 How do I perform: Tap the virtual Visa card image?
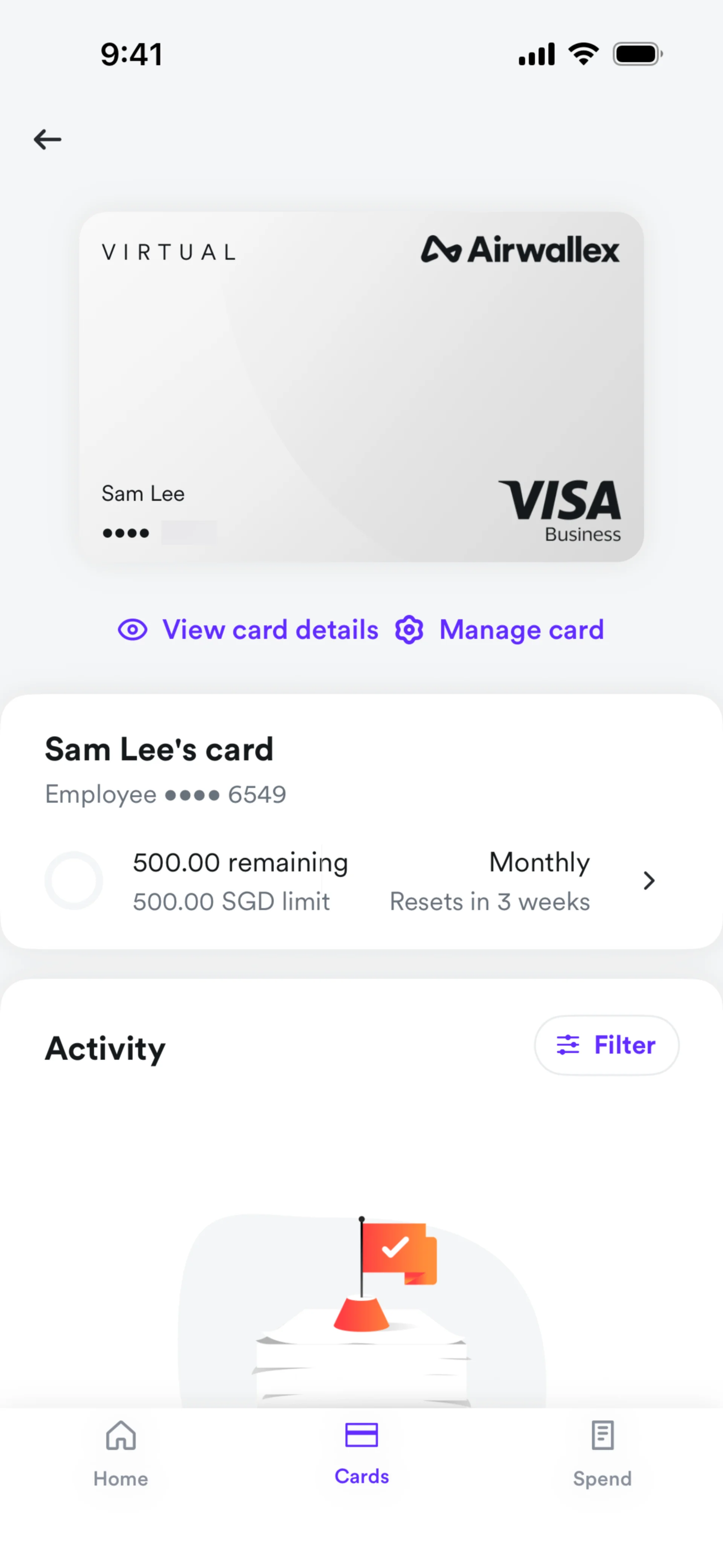361,387
